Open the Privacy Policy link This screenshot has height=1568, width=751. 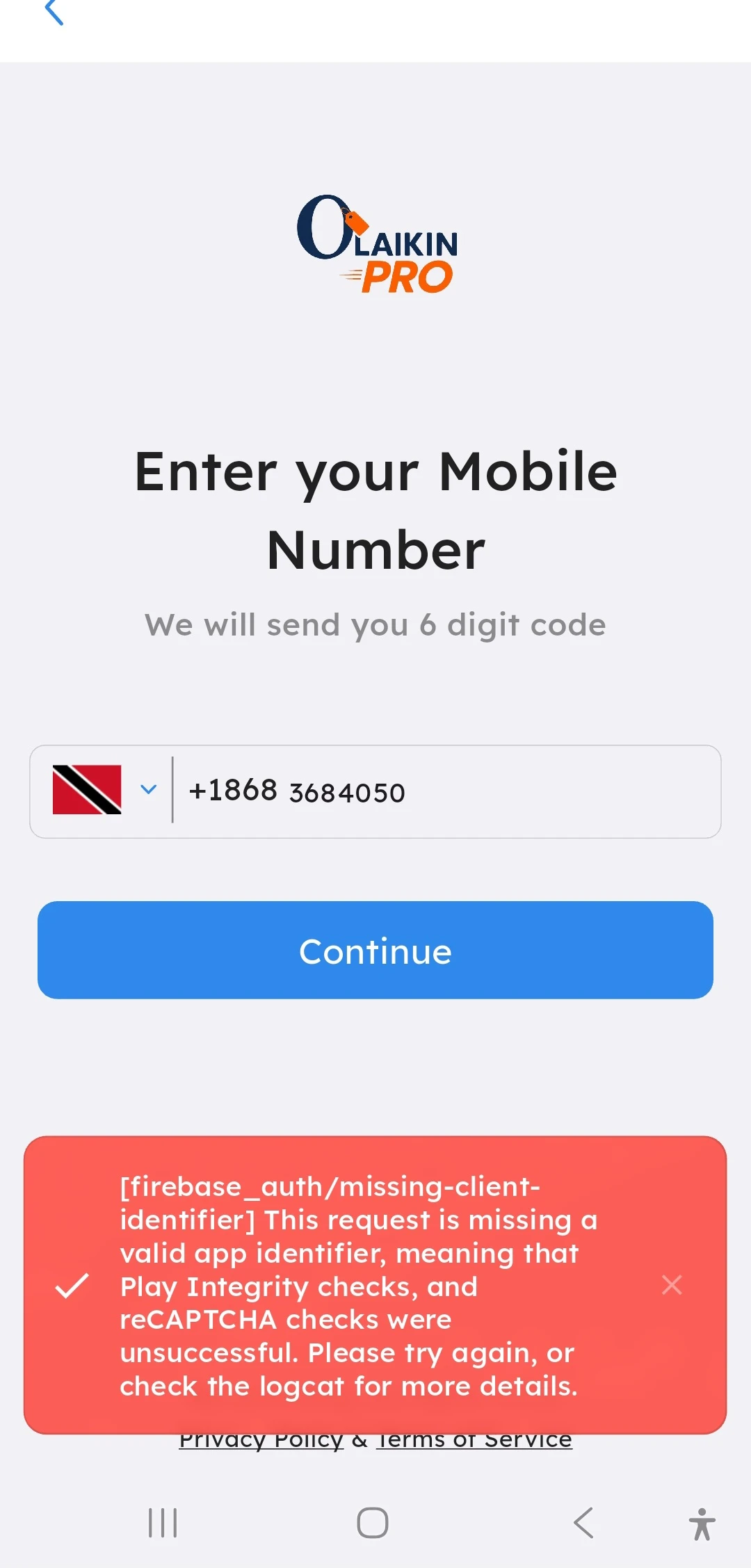261,1441
